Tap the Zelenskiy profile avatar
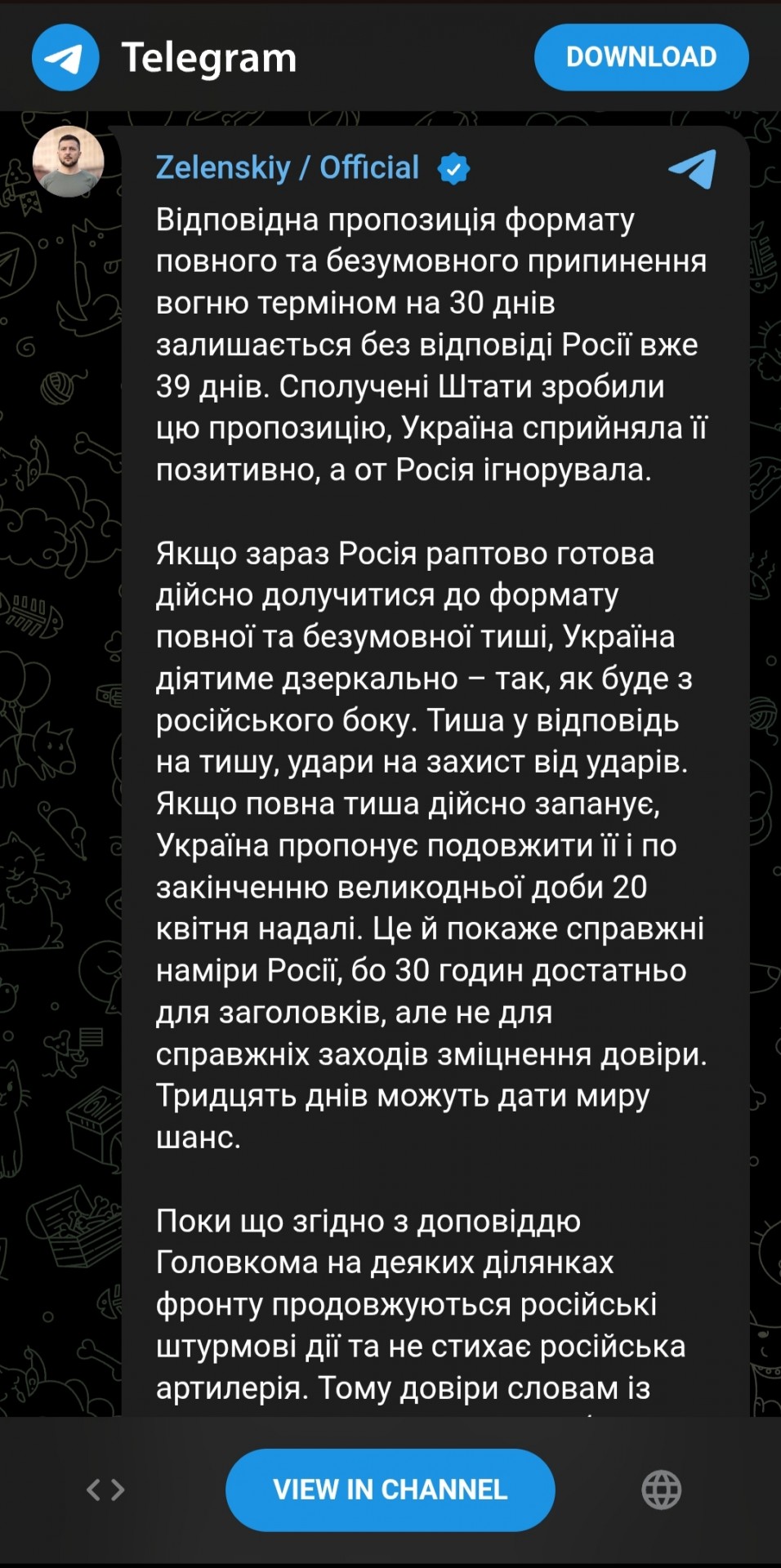781x1568 pixels. [69, 162]
